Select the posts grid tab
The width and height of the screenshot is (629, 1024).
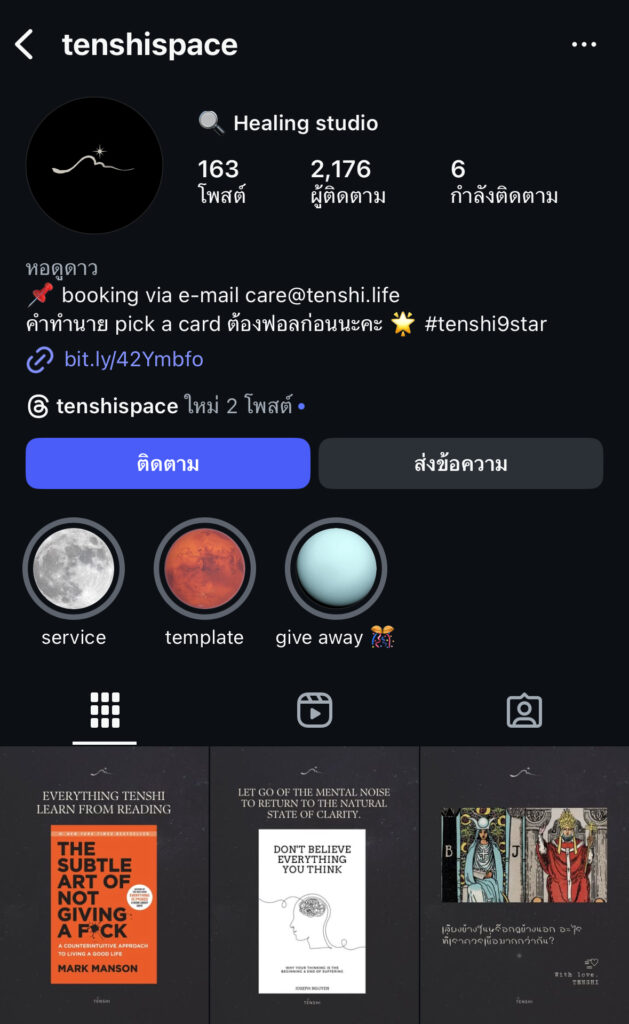coord(105,710)
